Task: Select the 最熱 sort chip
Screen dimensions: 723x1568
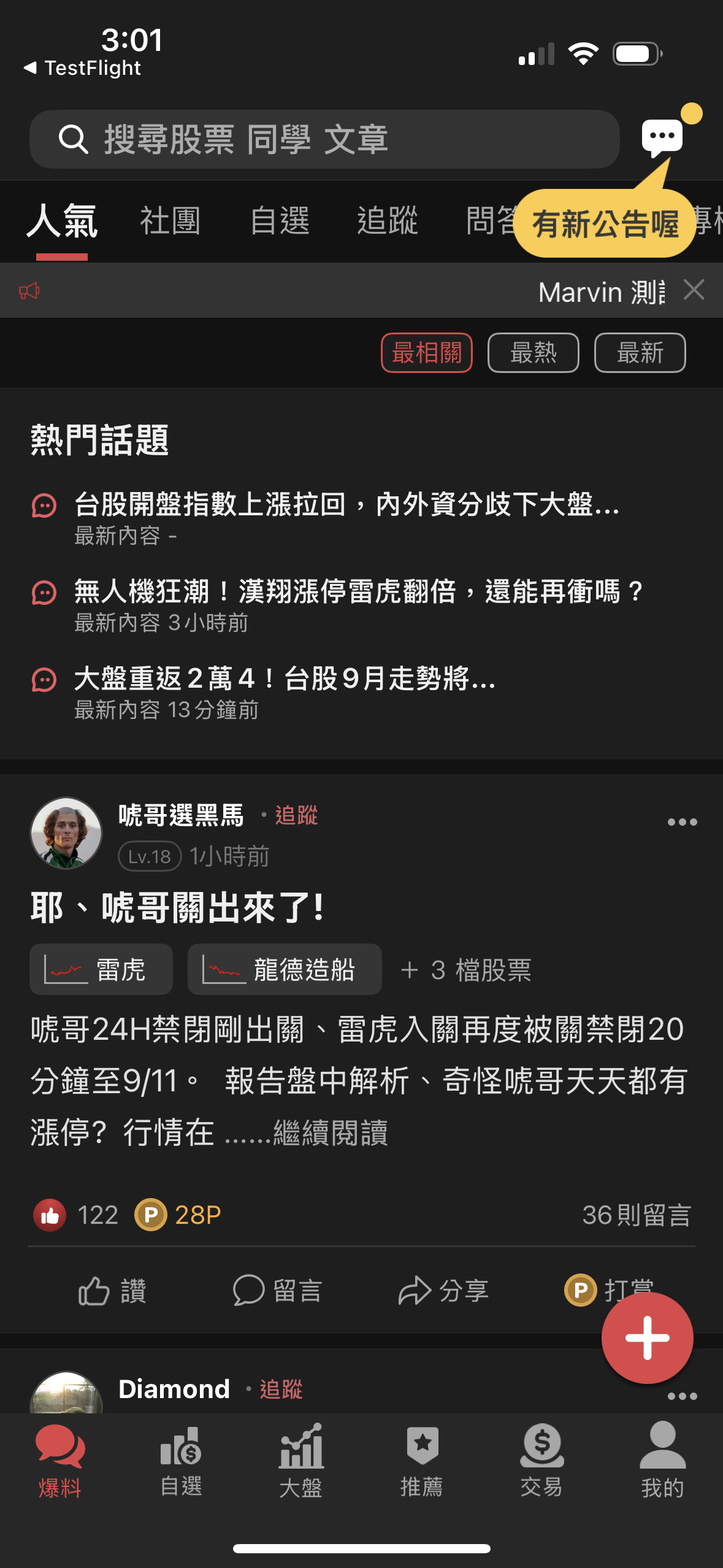Action: [533, 353]
